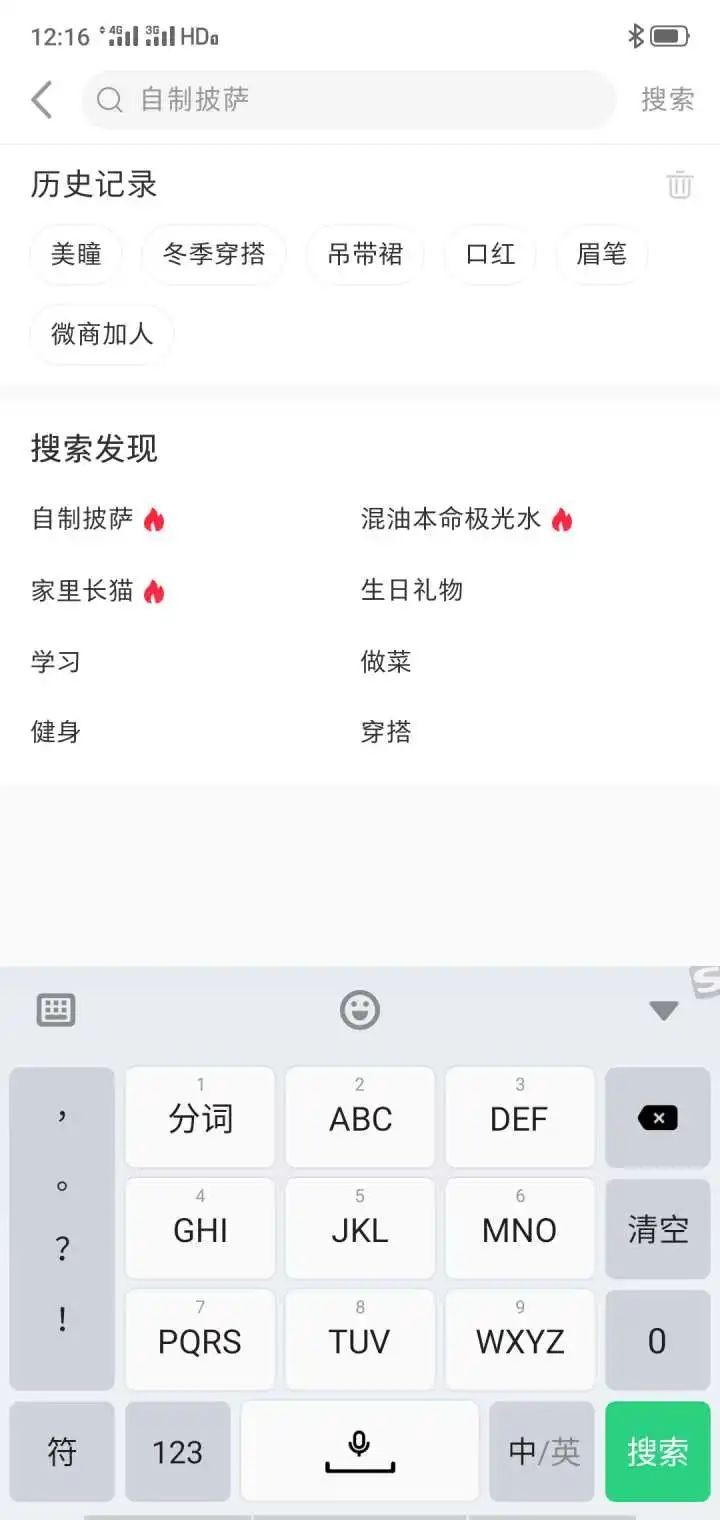Tap the magnifying glass in search bar

109,99
